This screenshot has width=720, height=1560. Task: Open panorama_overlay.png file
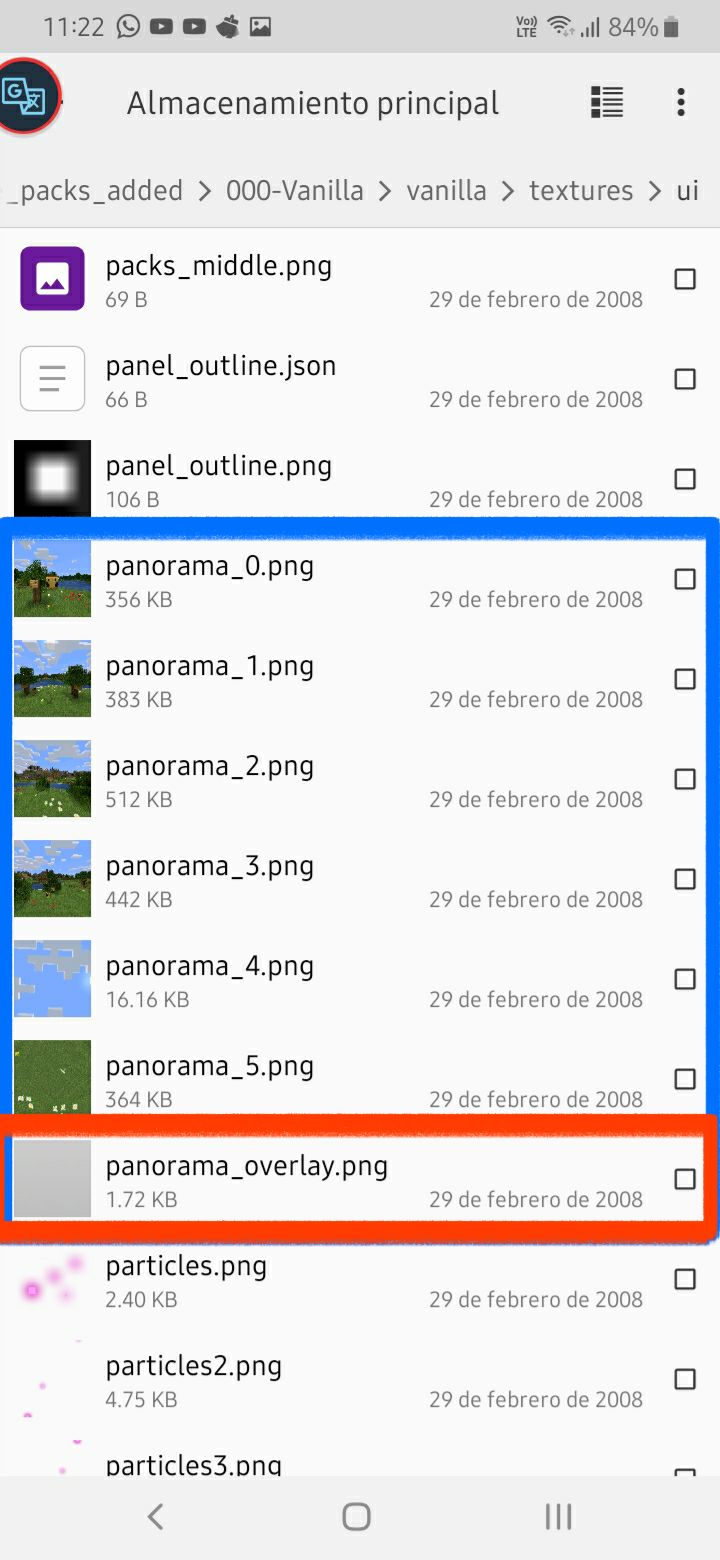247,1167
